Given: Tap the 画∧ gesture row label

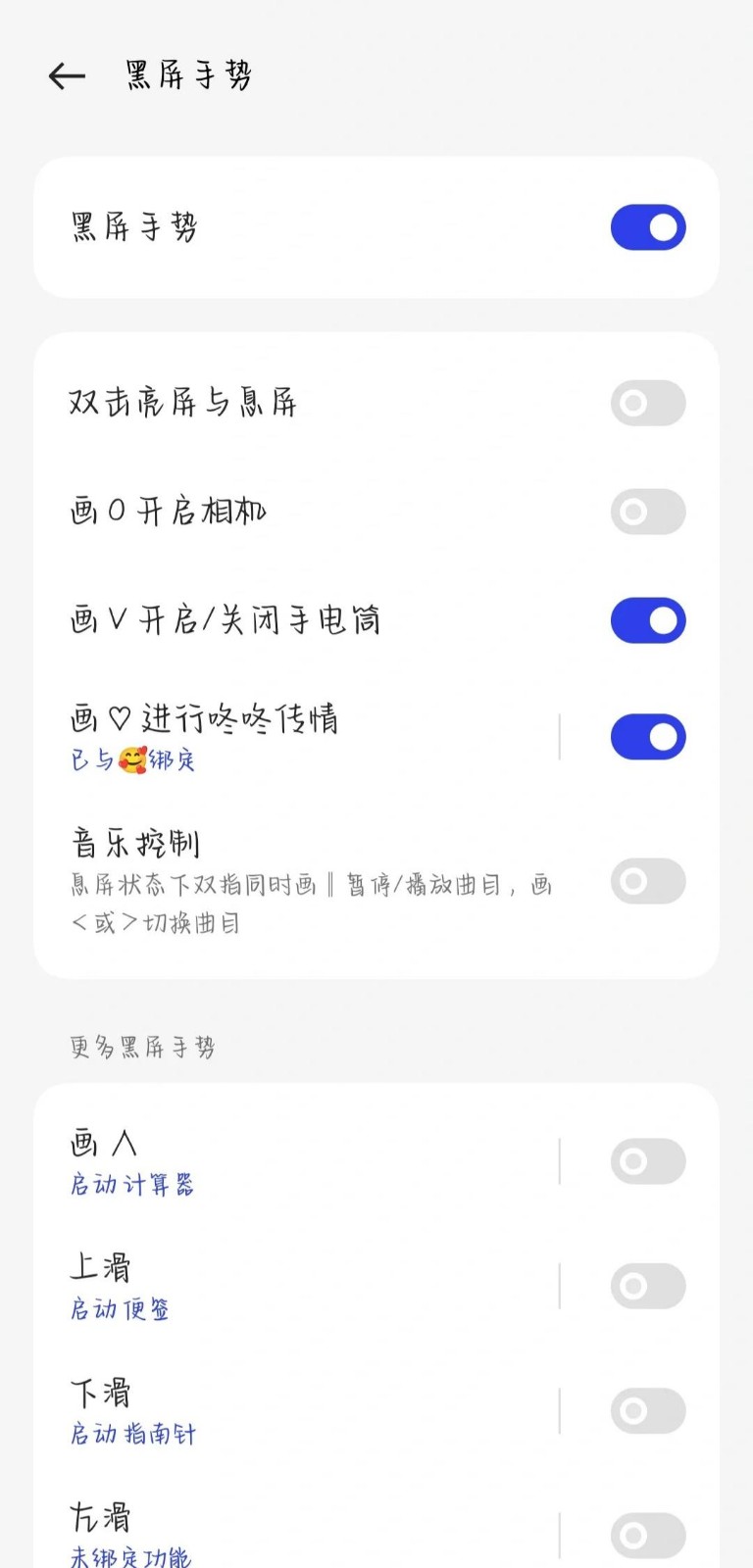Looking at the screenshot, I should pyautogui.click(x=103, y=1142).
